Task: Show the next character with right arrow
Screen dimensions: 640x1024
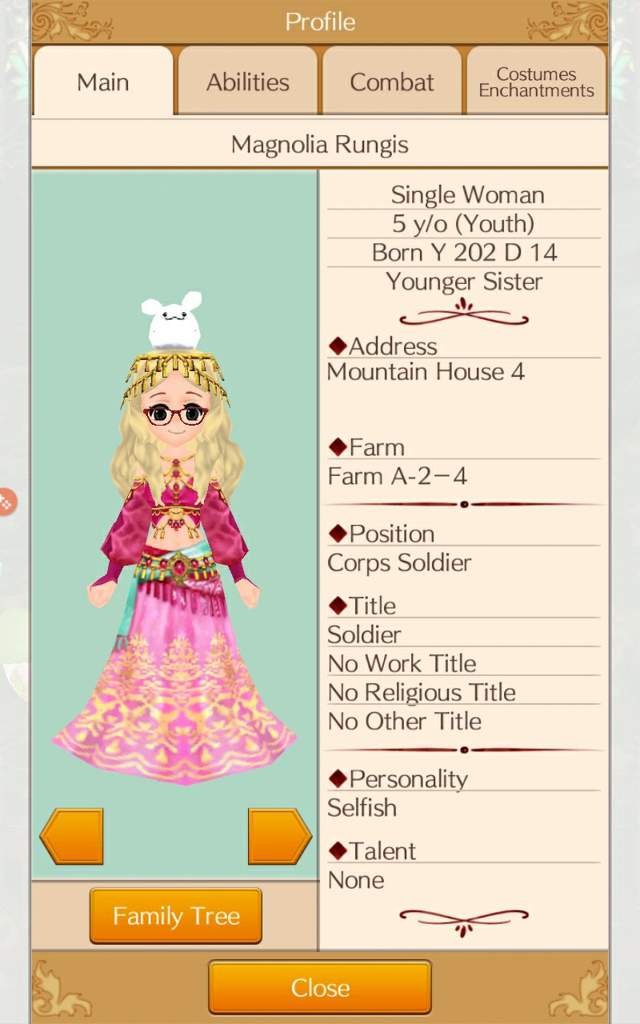Action: tap(279, 836)
